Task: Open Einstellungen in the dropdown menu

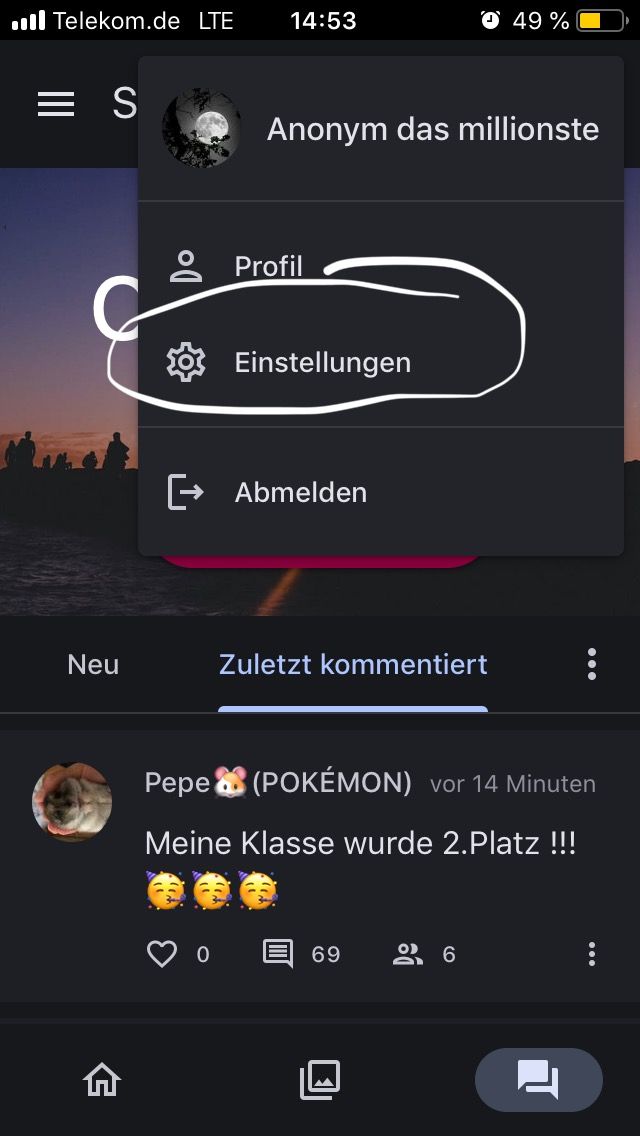Action: pyautogui.click(x=322, y=362)
